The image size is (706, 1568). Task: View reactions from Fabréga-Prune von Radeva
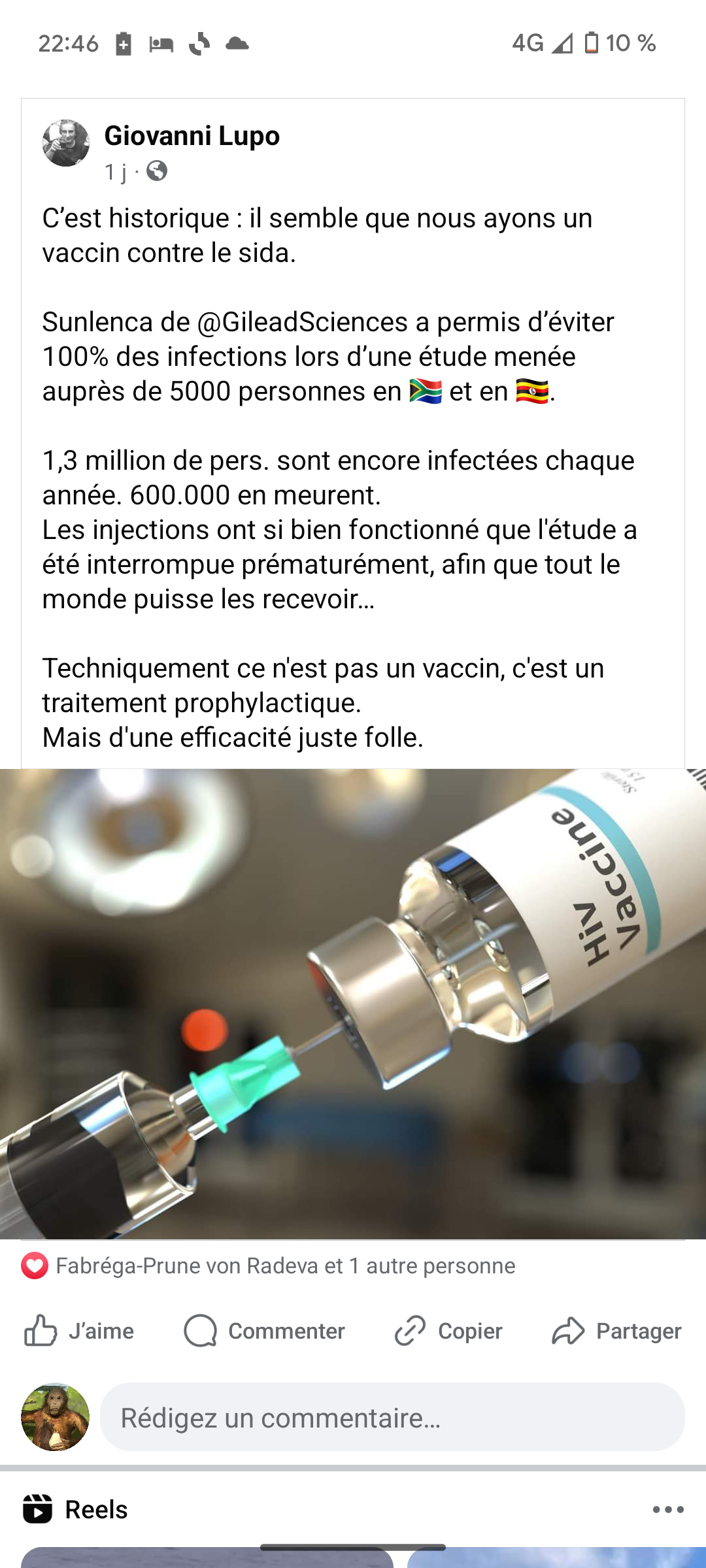tap(268, 1266)
